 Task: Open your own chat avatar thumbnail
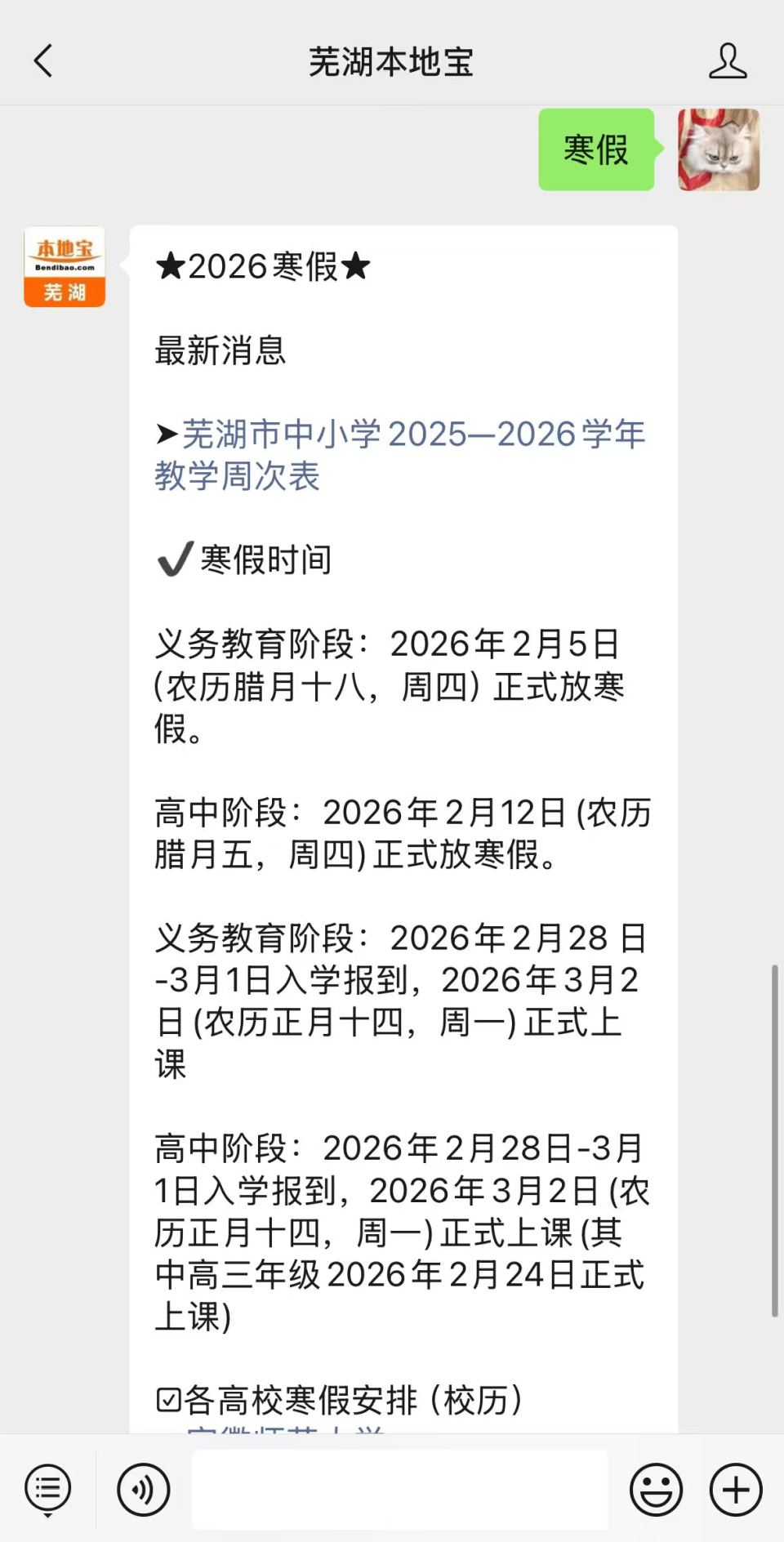(717, 152)
